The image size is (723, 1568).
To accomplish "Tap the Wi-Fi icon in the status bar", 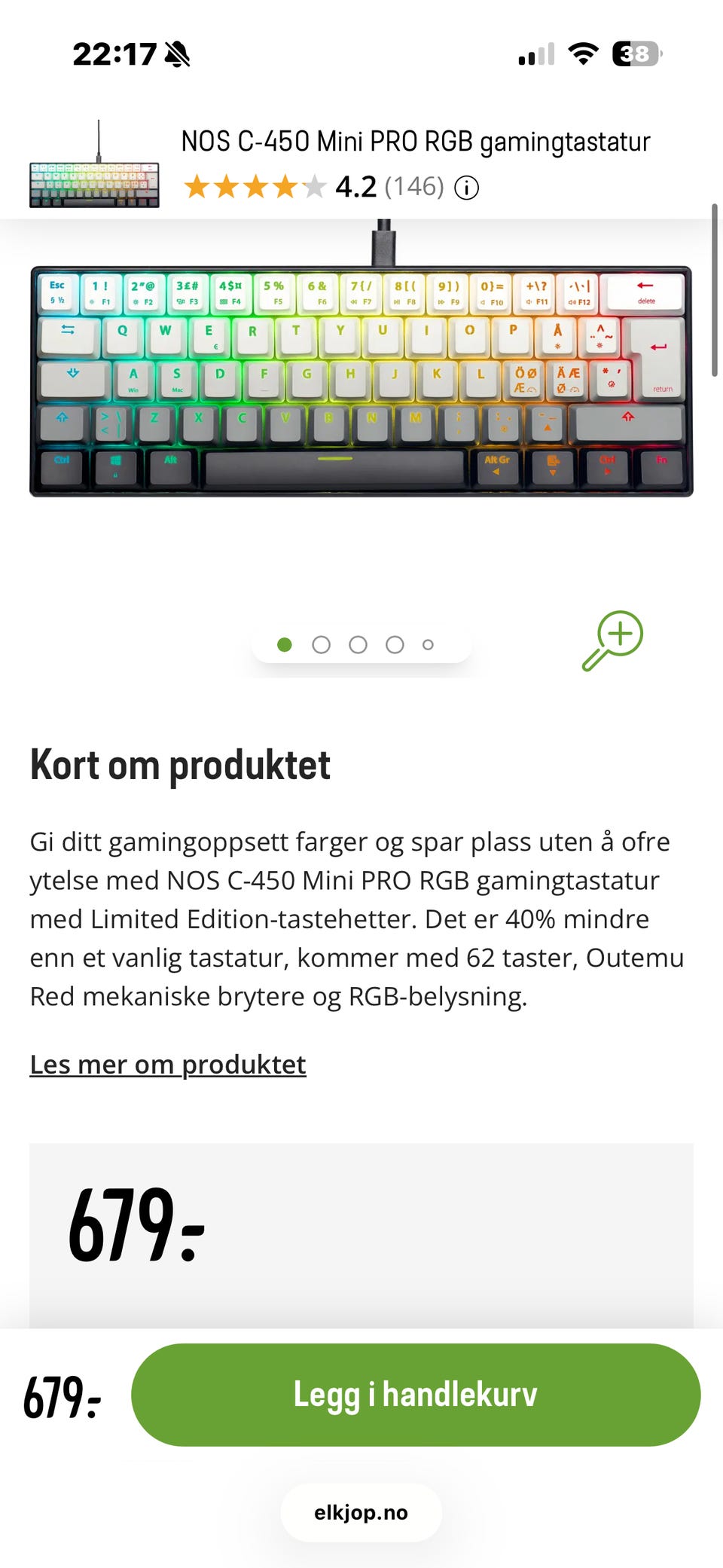I will (x=581, y=53).
